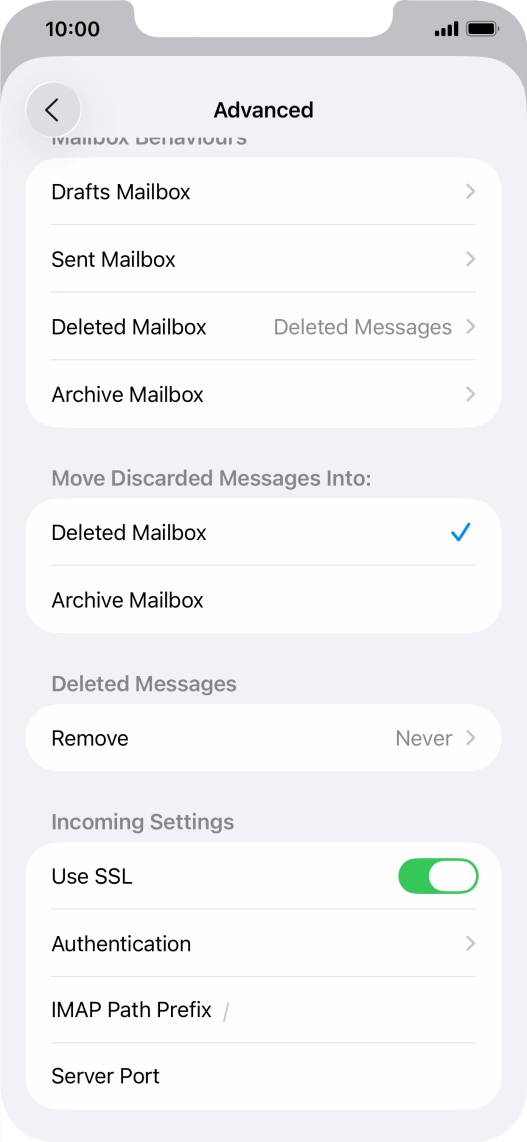Open Authentication settings

[264, 944]
